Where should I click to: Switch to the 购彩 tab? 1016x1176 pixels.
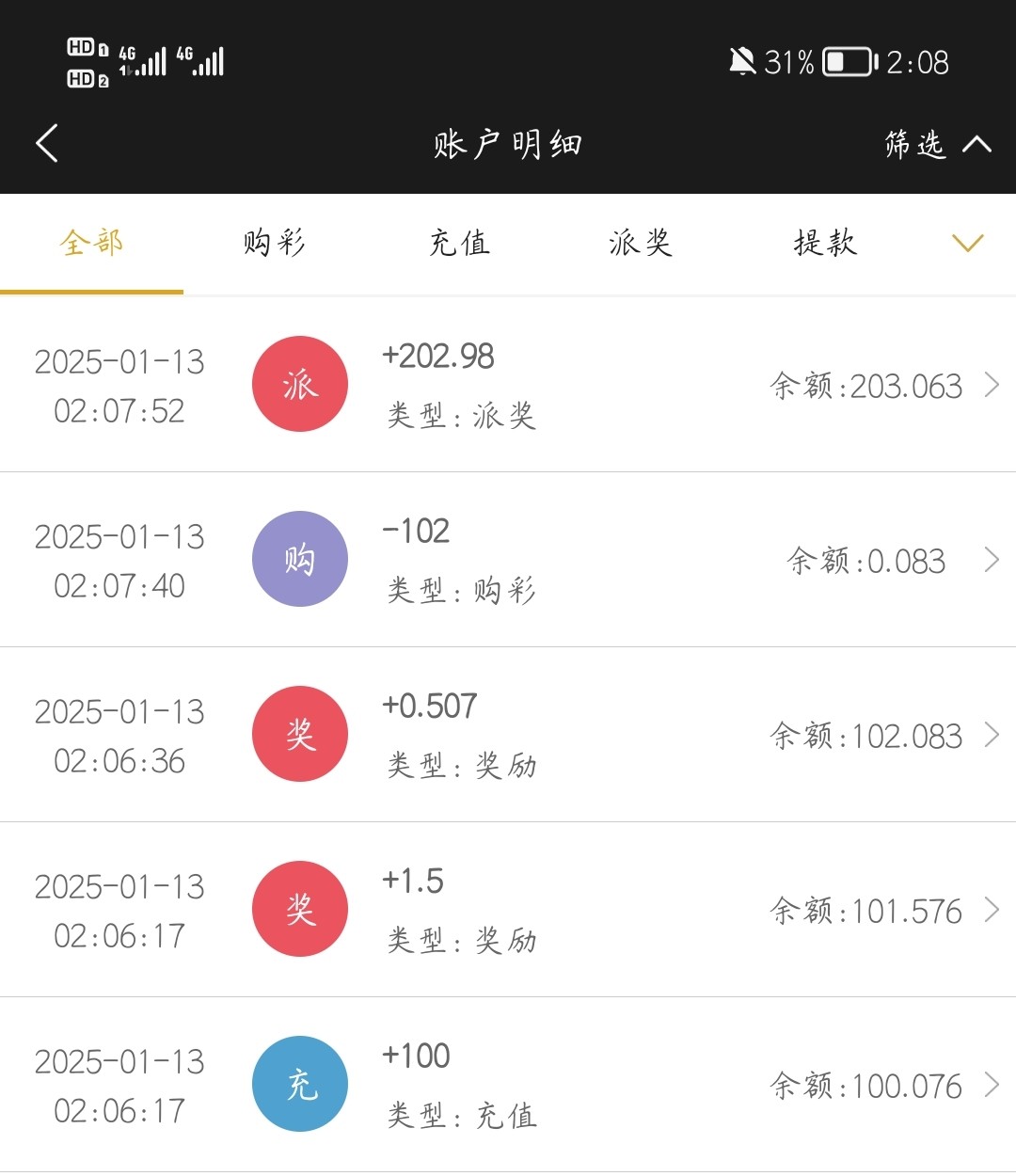coord(274,244)
